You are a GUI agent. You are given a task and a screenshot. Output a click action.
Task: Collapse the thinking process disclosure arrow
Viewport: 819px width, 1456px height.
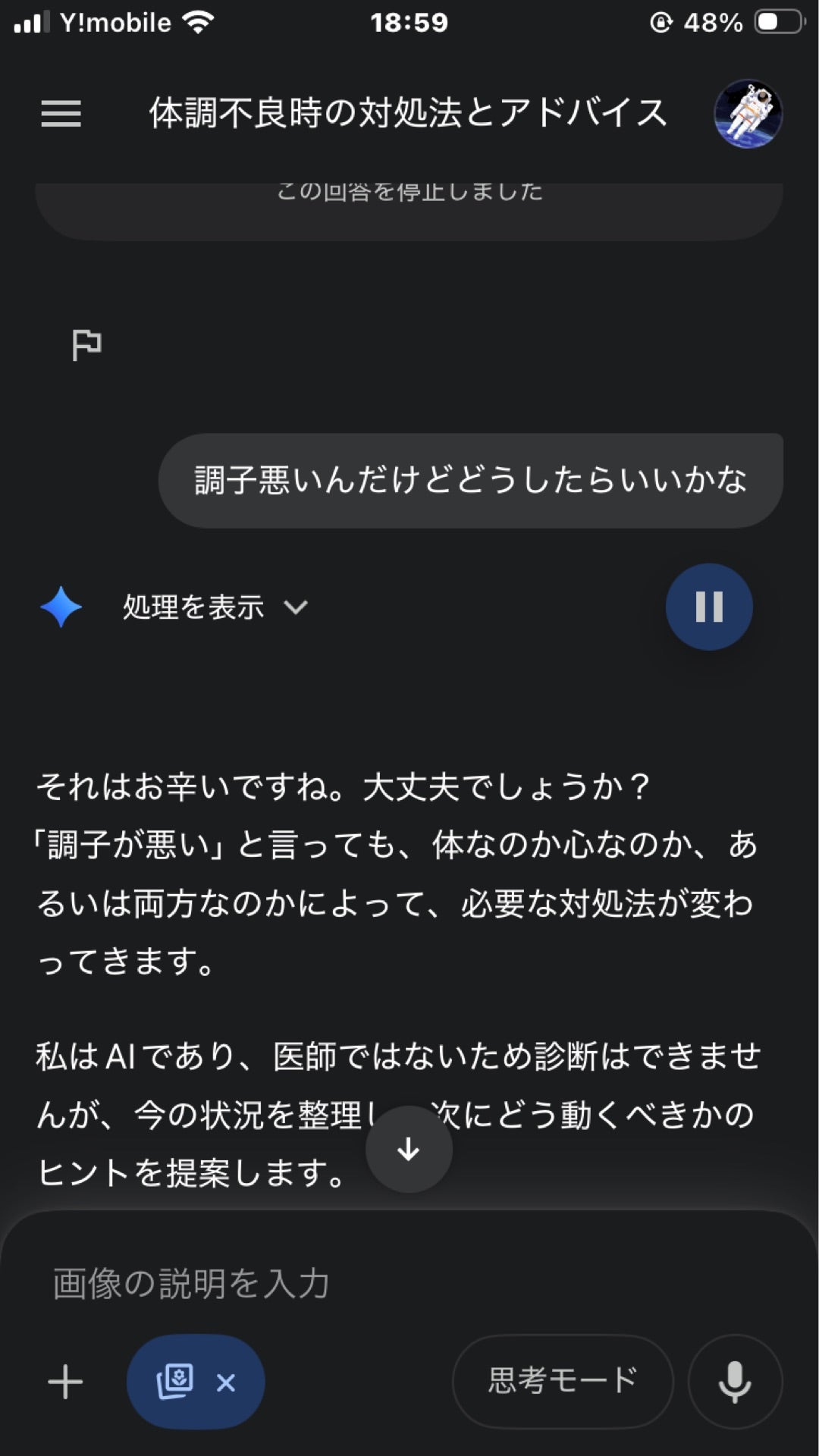tap(296, 607)
